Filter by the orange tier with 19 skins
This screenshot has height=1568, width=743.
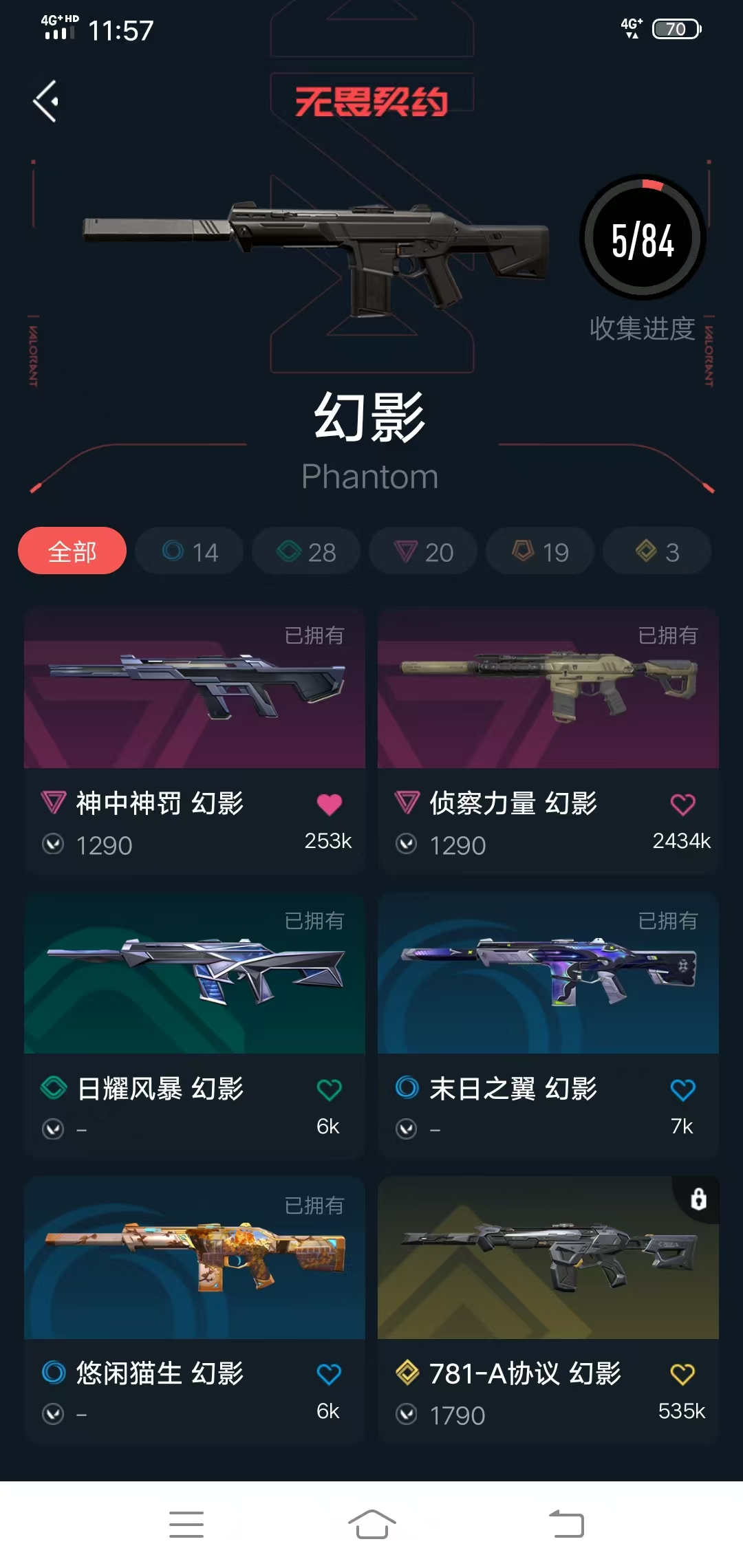coord(540,551)
